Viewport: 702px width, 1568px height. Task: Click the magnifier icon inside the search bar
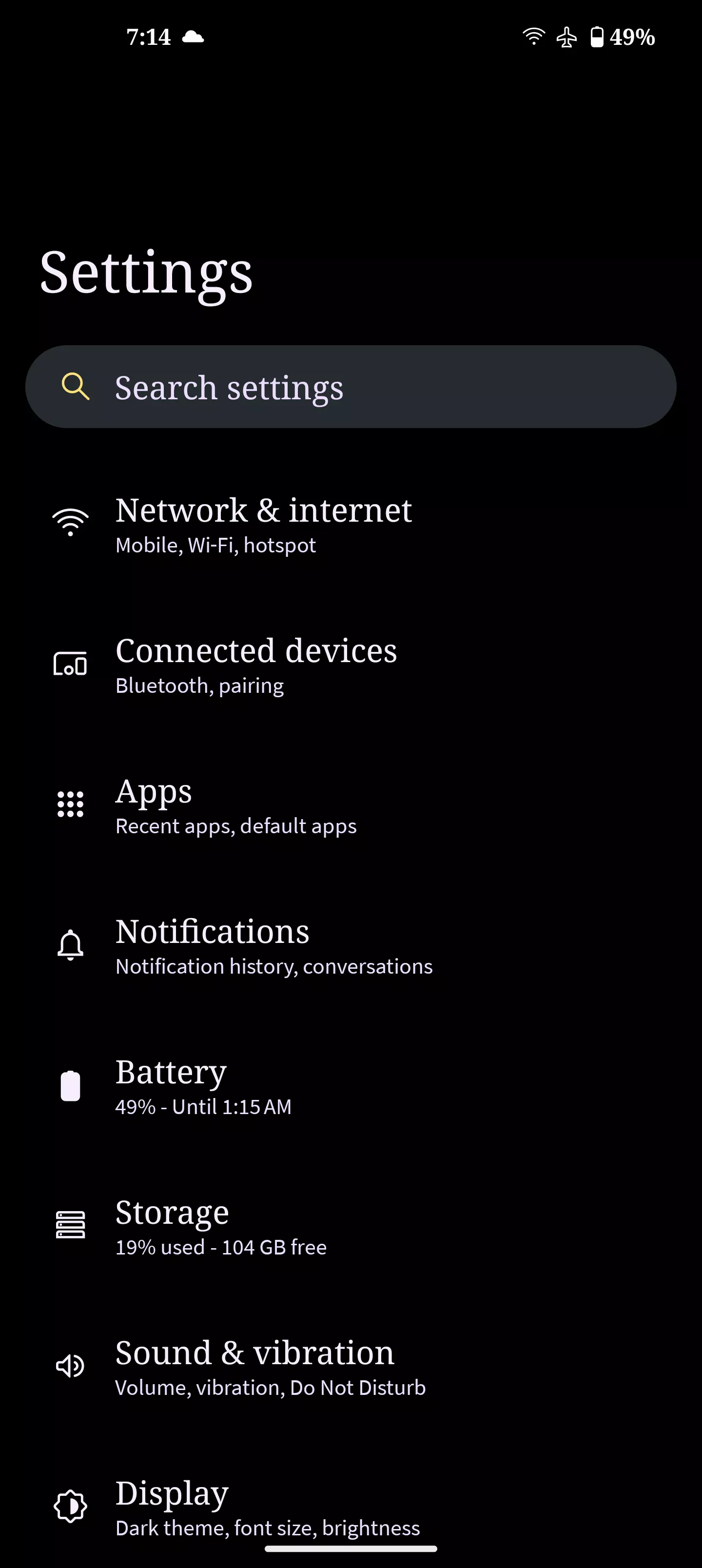coord(75,386)
